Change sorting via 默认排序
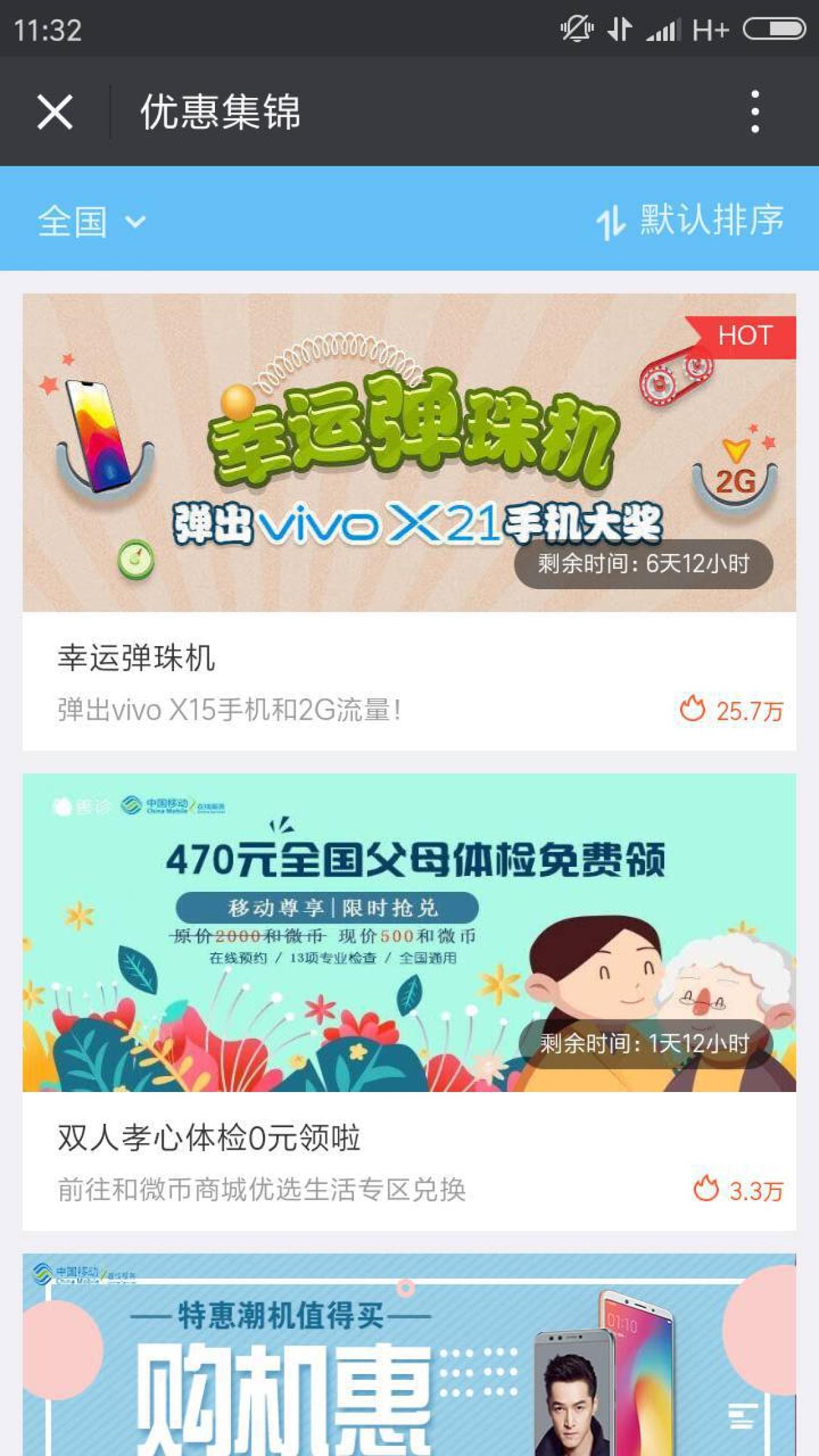The width and height of the screenshot is (819, 1456). (690, 221)
